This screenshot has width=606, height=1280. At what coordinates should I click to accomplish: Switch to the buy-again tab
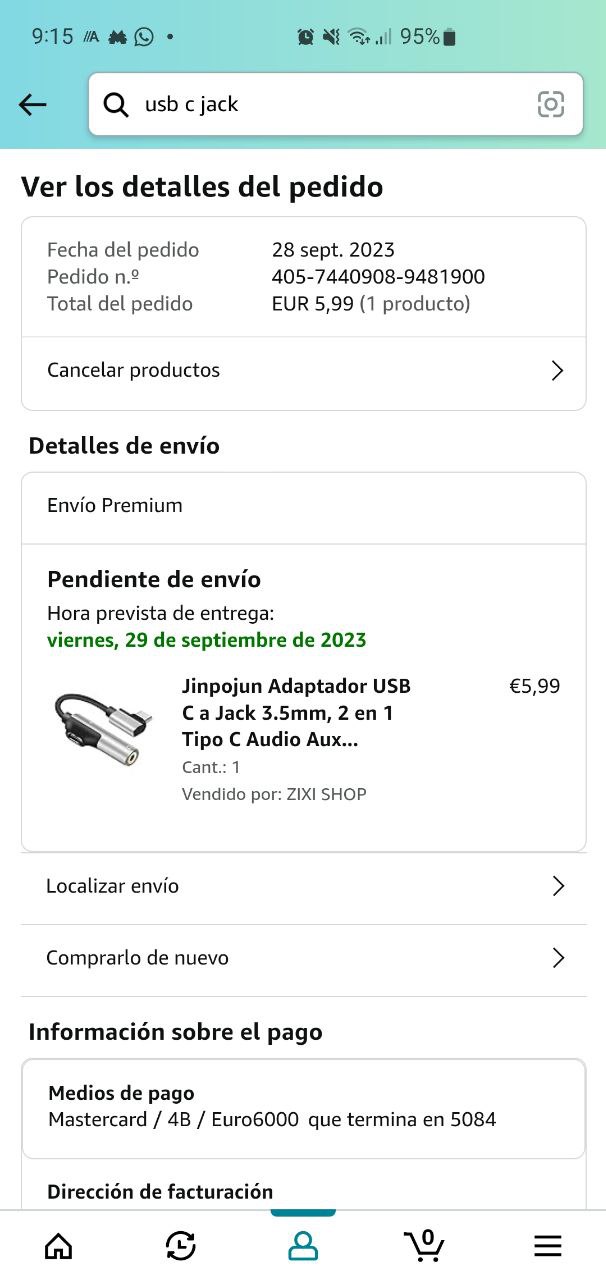[x=180, y=1245]
